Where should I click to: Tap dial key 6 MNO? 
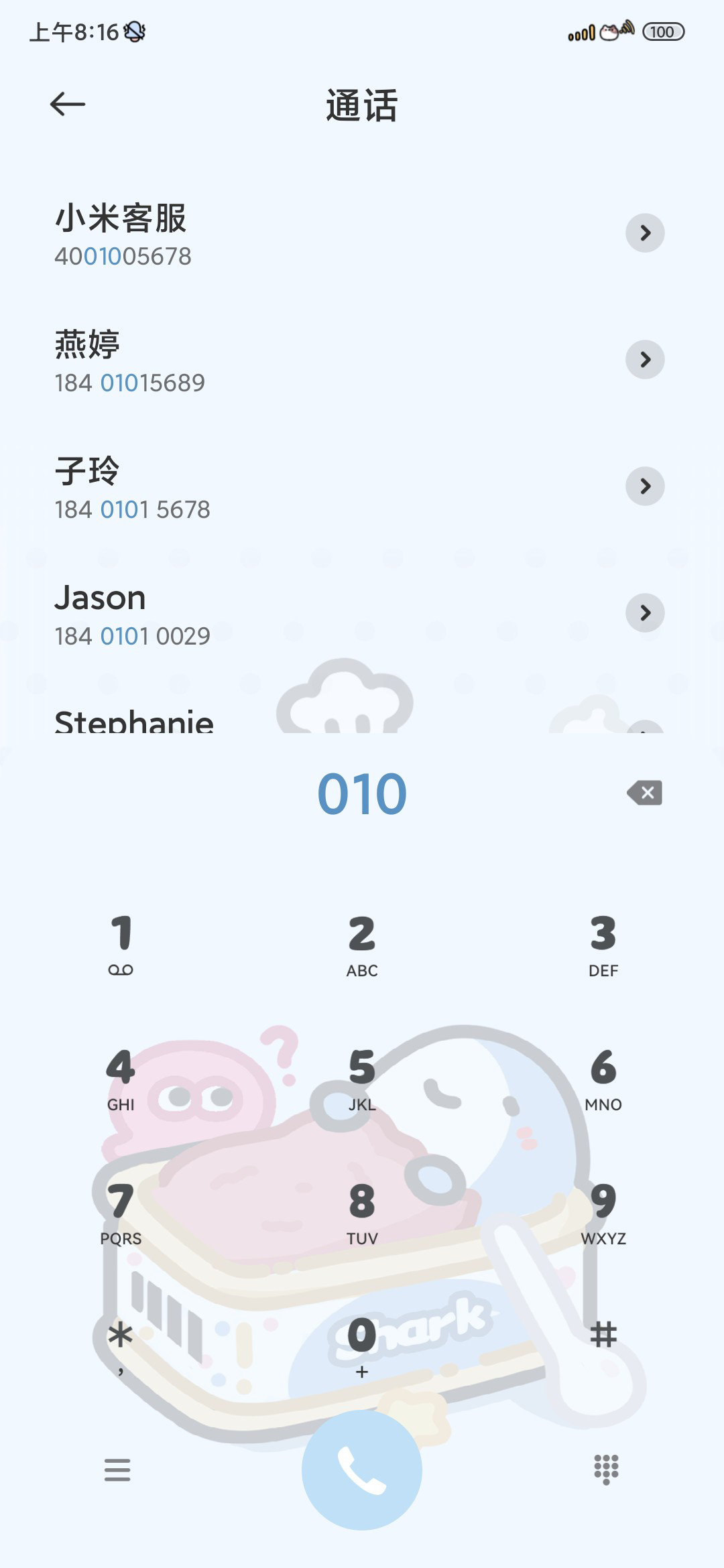pos(603,1079)
